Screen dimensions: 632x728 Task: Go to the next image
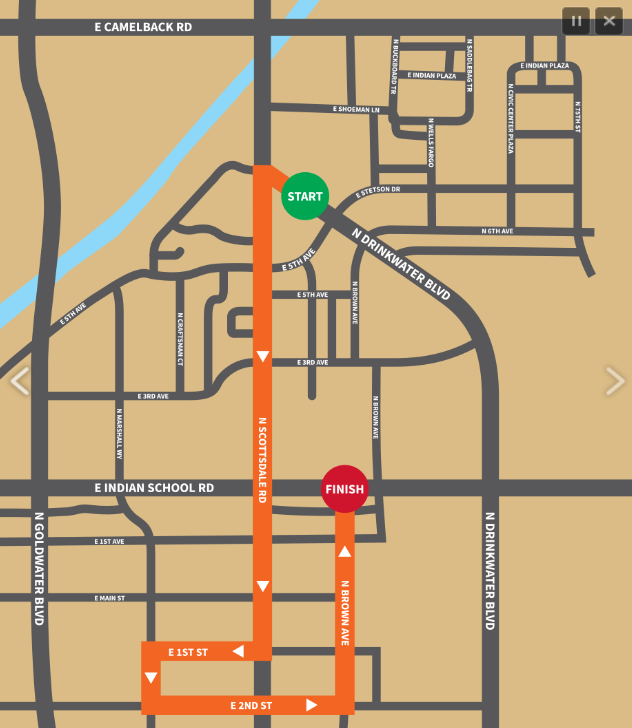[x=614, y=381]
